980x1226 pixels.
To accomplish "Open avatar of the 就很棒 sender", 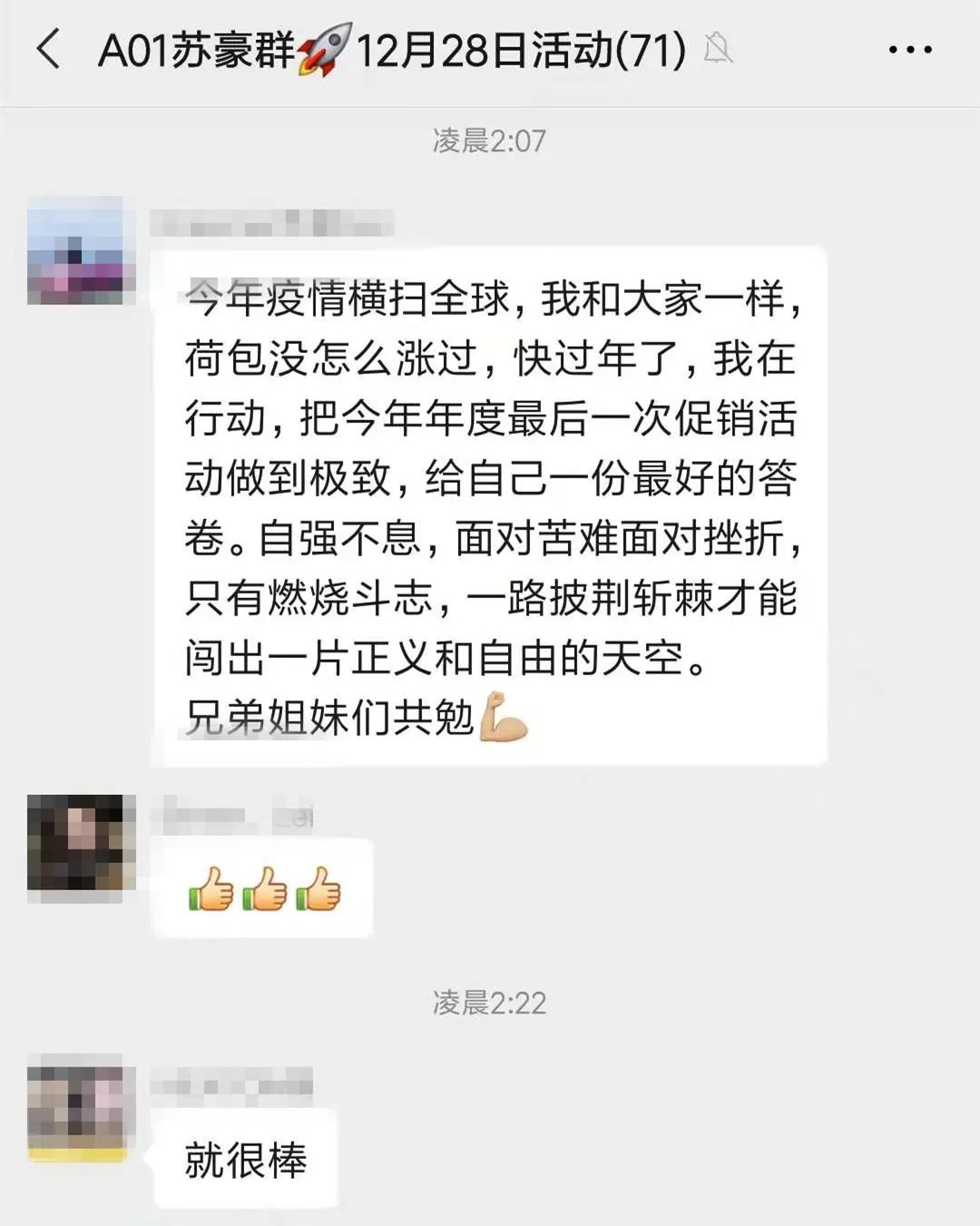I will pyautogui.click(x=77, y=1105).
